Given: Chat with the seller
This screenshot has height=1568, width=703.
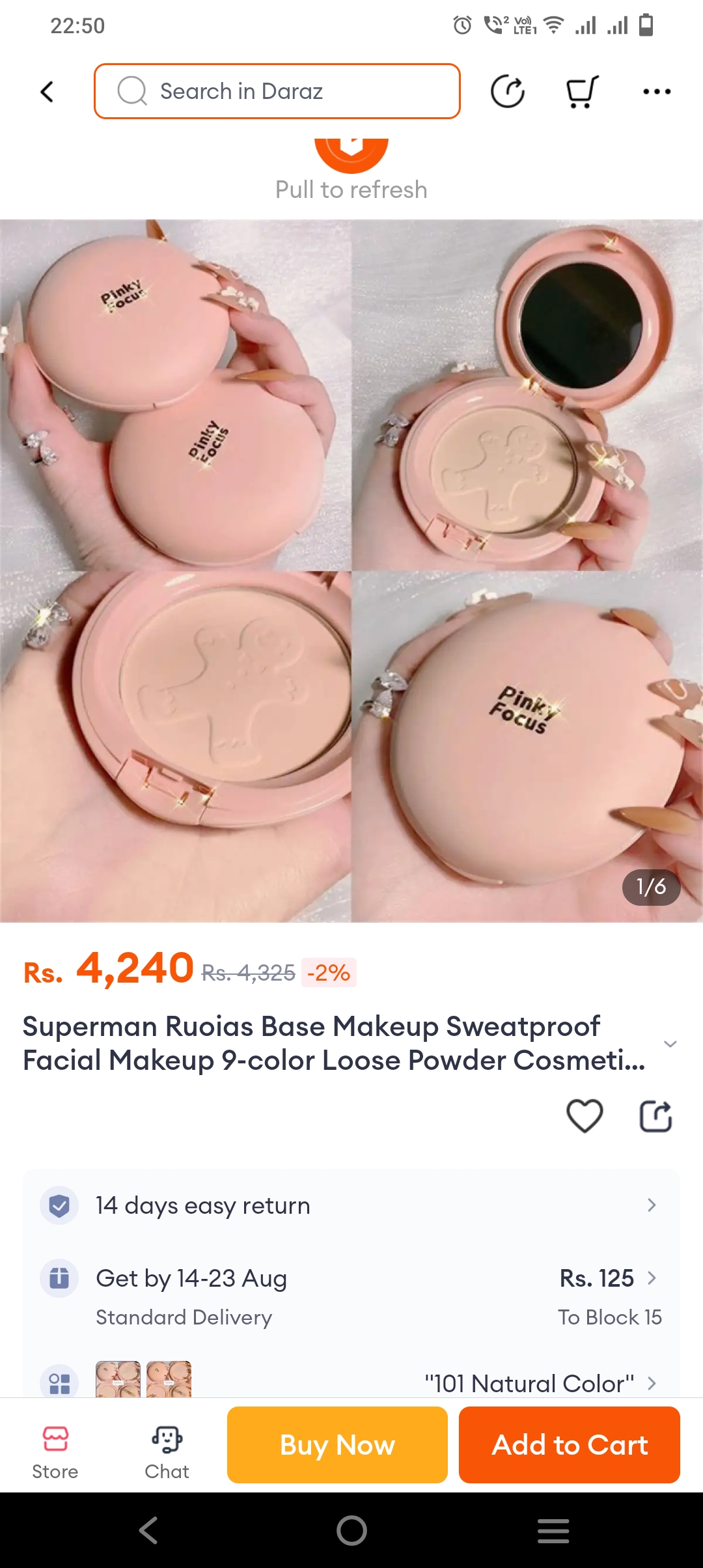Looking at the screenshot, I should point(167,1452).
